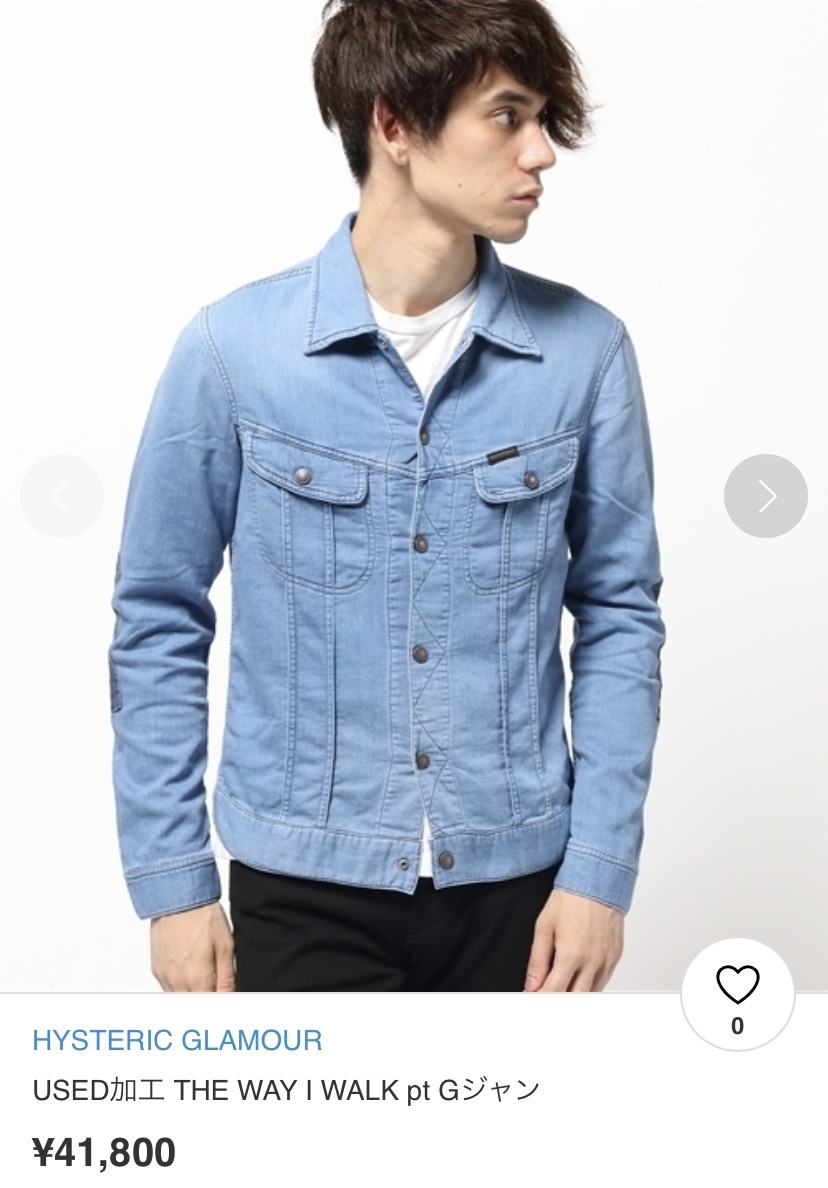The height and width of the screenshot is (1188, 828).
Task: Open the HYSTERIC GLAMOUR brand link
Action: click(x=177, y=1040)
